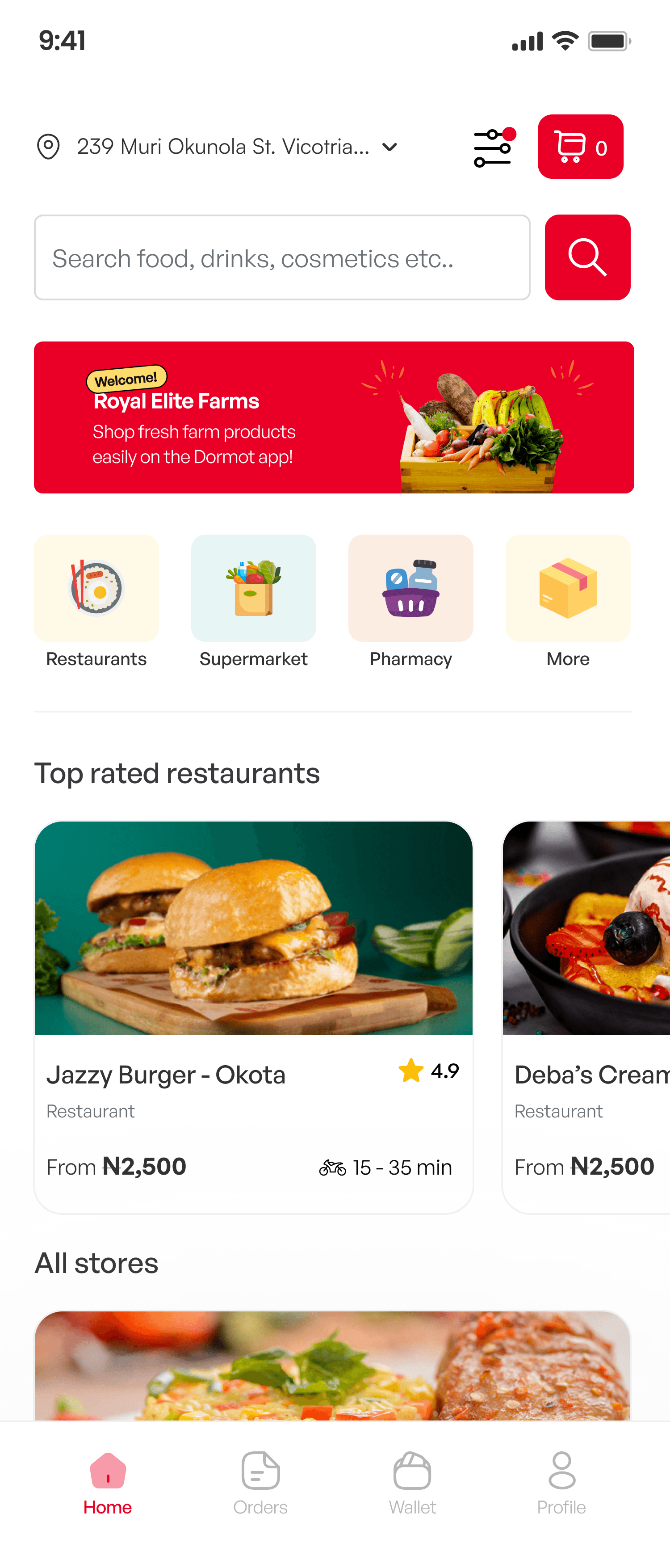This screenshot has width=670, height=1568.
Task: Focus the search food and drinks field
Action: coord(282,257)
